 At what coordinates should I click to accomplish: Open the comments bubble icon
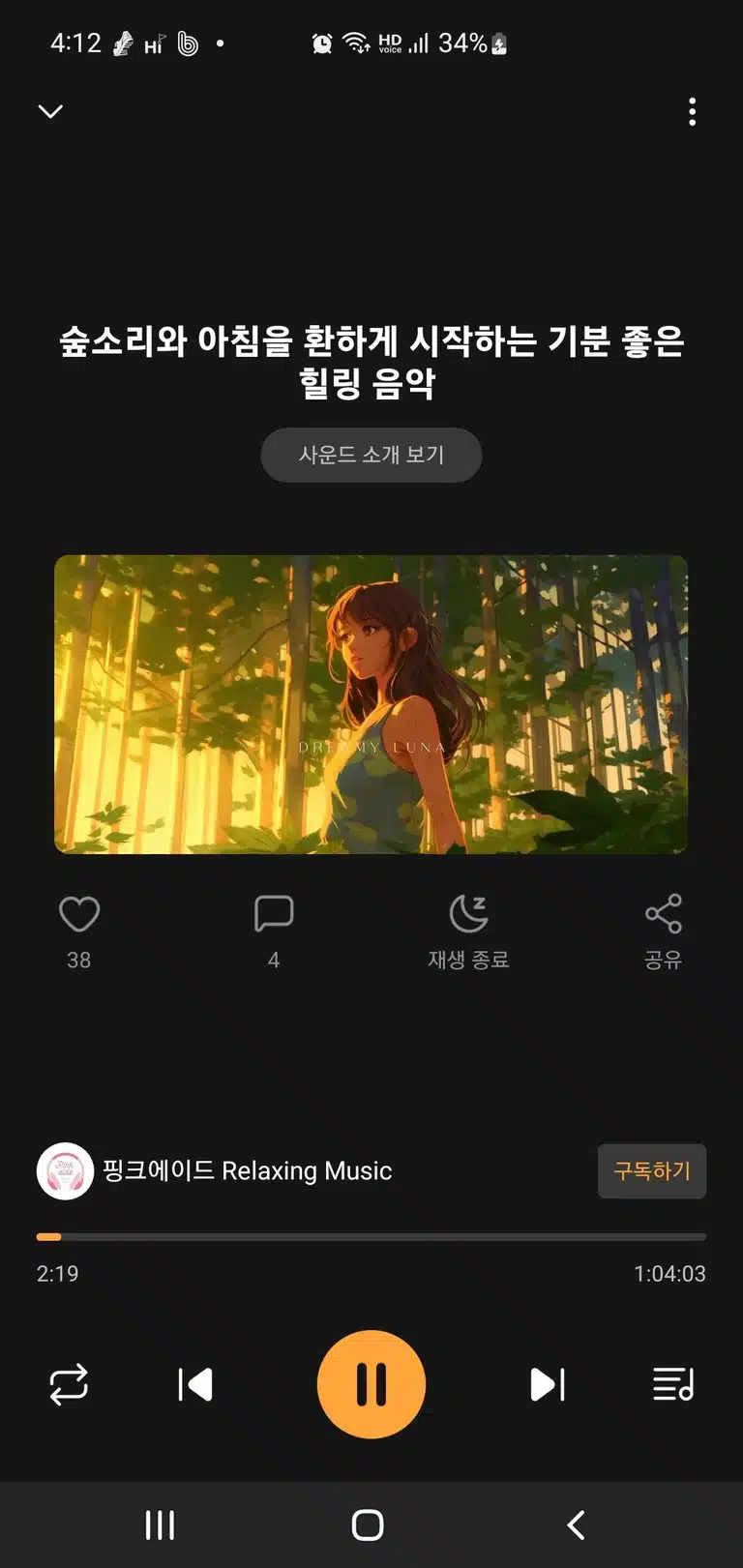click(274, 914)
